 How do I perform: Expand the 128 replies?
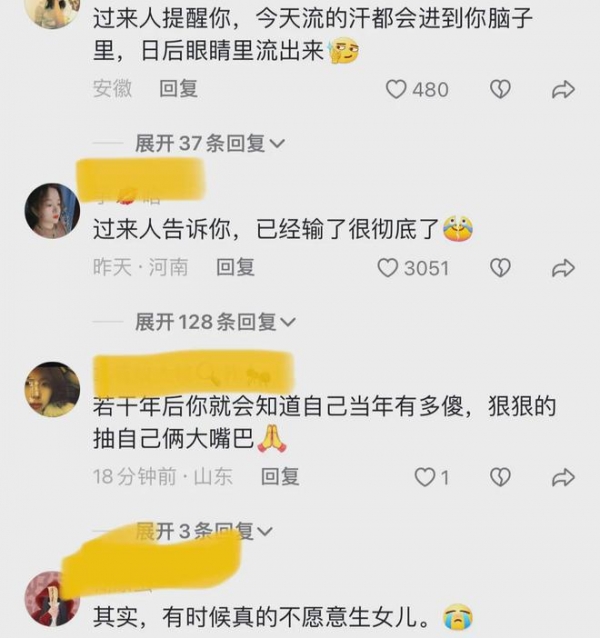click(215, 322)
